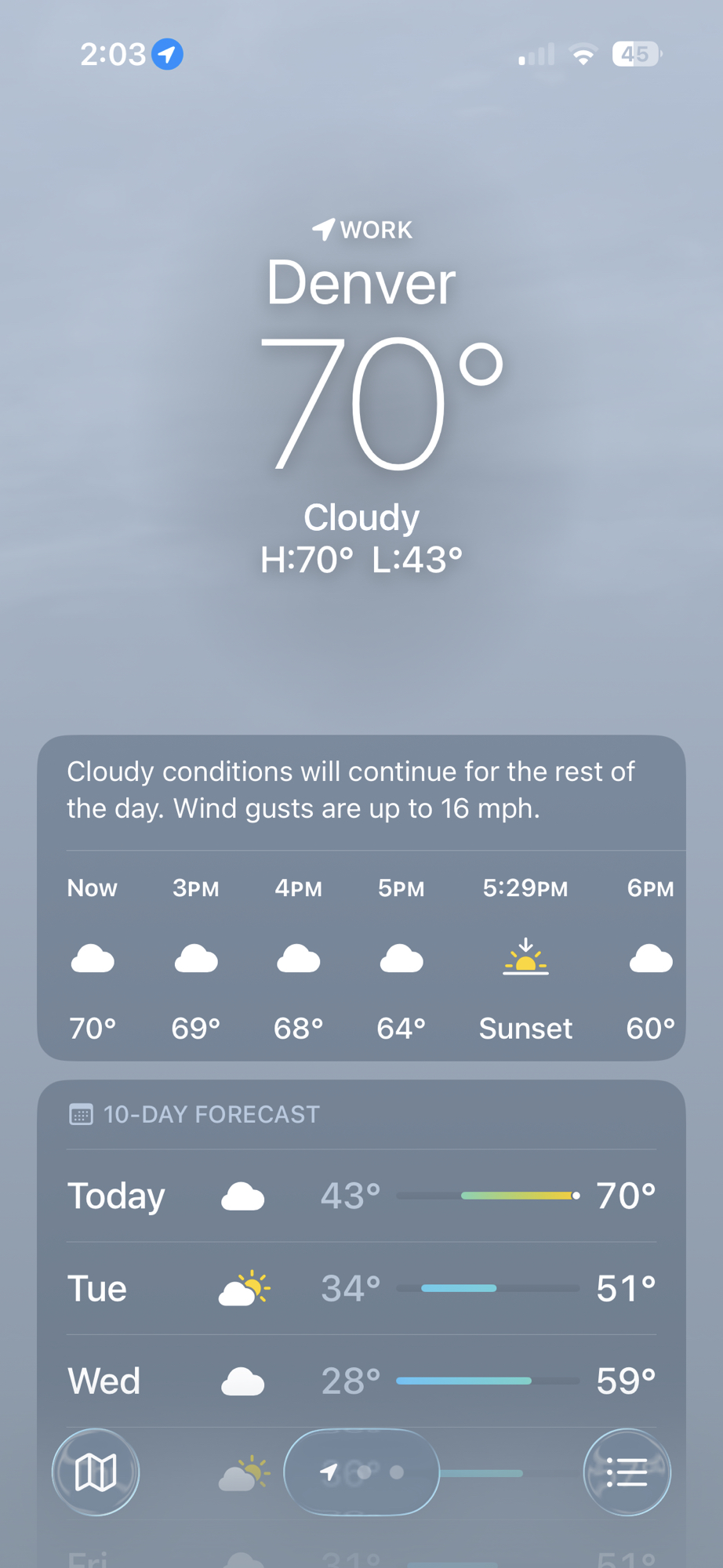Tap the location page indicator
723x1568 pixels.
361,1472
